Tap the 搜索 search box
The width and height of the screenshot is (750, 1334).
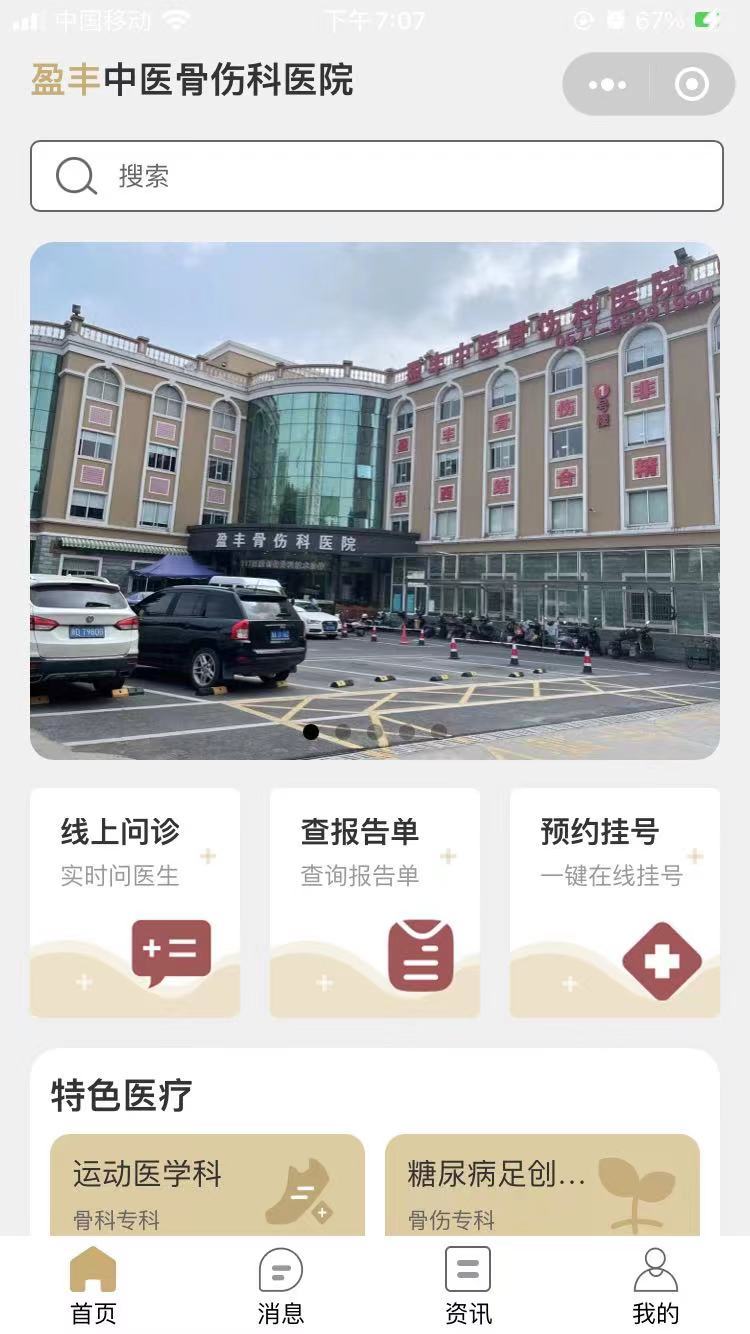tap(377, 176)
